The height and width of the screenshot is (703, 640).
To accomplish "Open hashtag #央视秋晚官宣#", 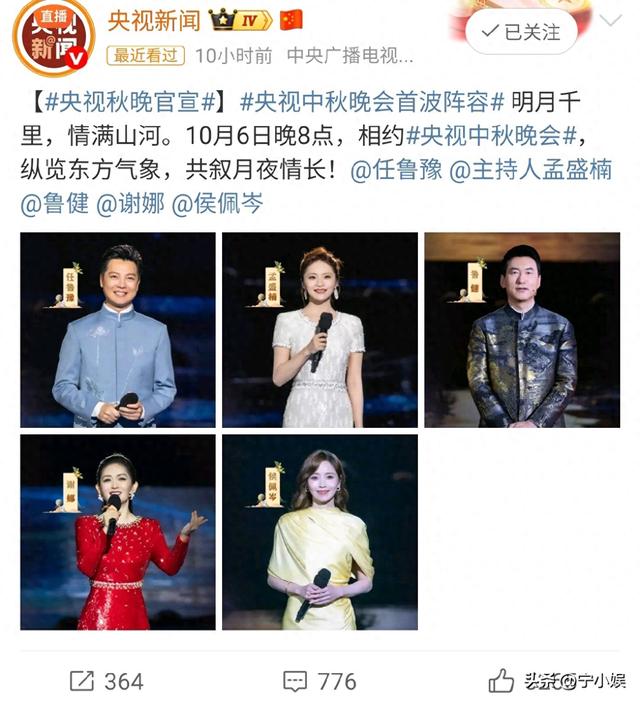I will 132,102.
